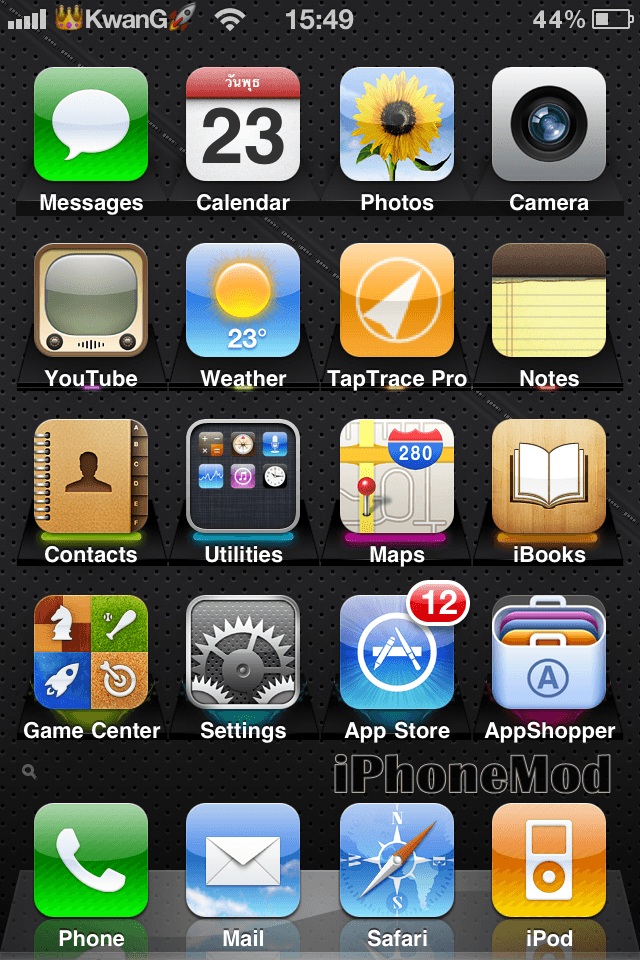Open the Settings app

(243, 652)
